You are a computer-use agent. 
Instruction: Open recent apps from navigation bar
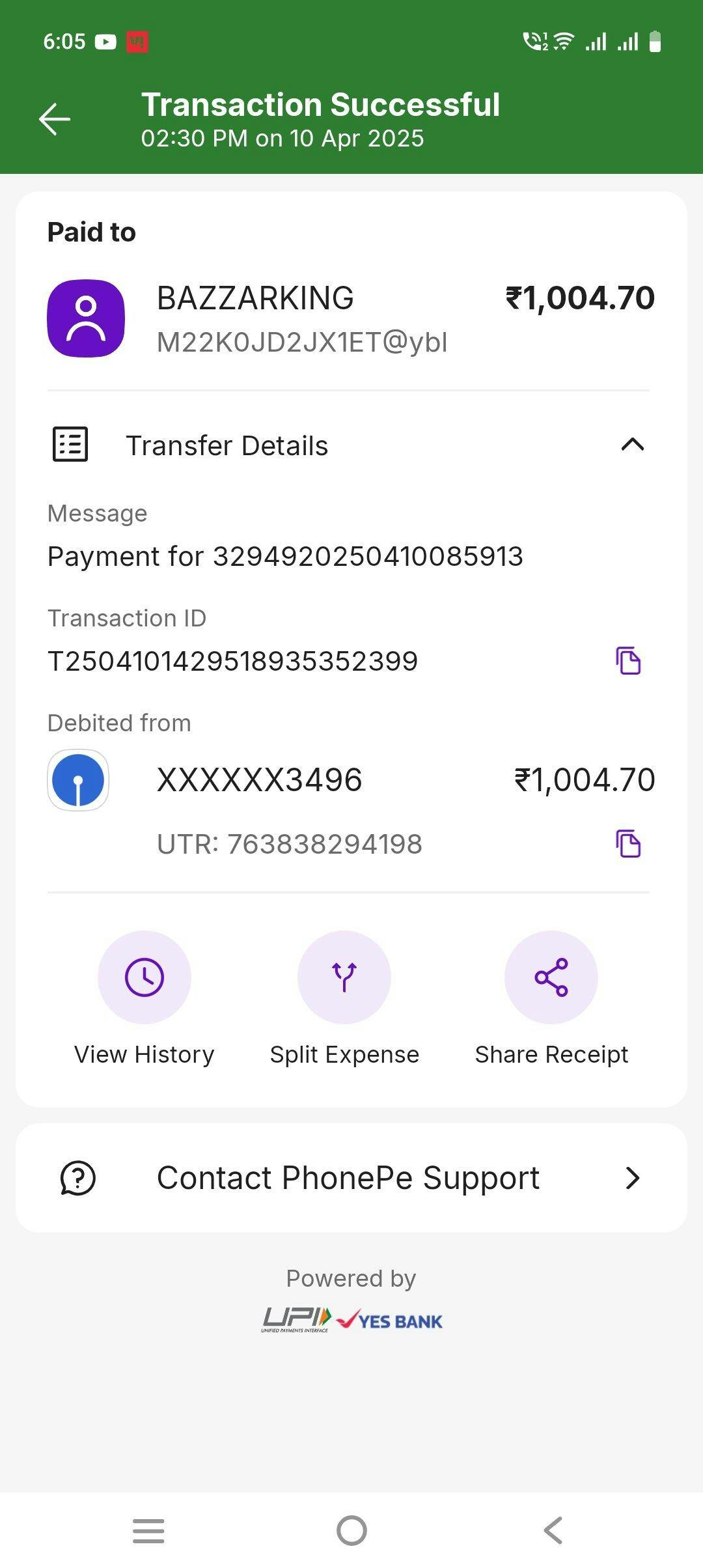(148, 1530)
